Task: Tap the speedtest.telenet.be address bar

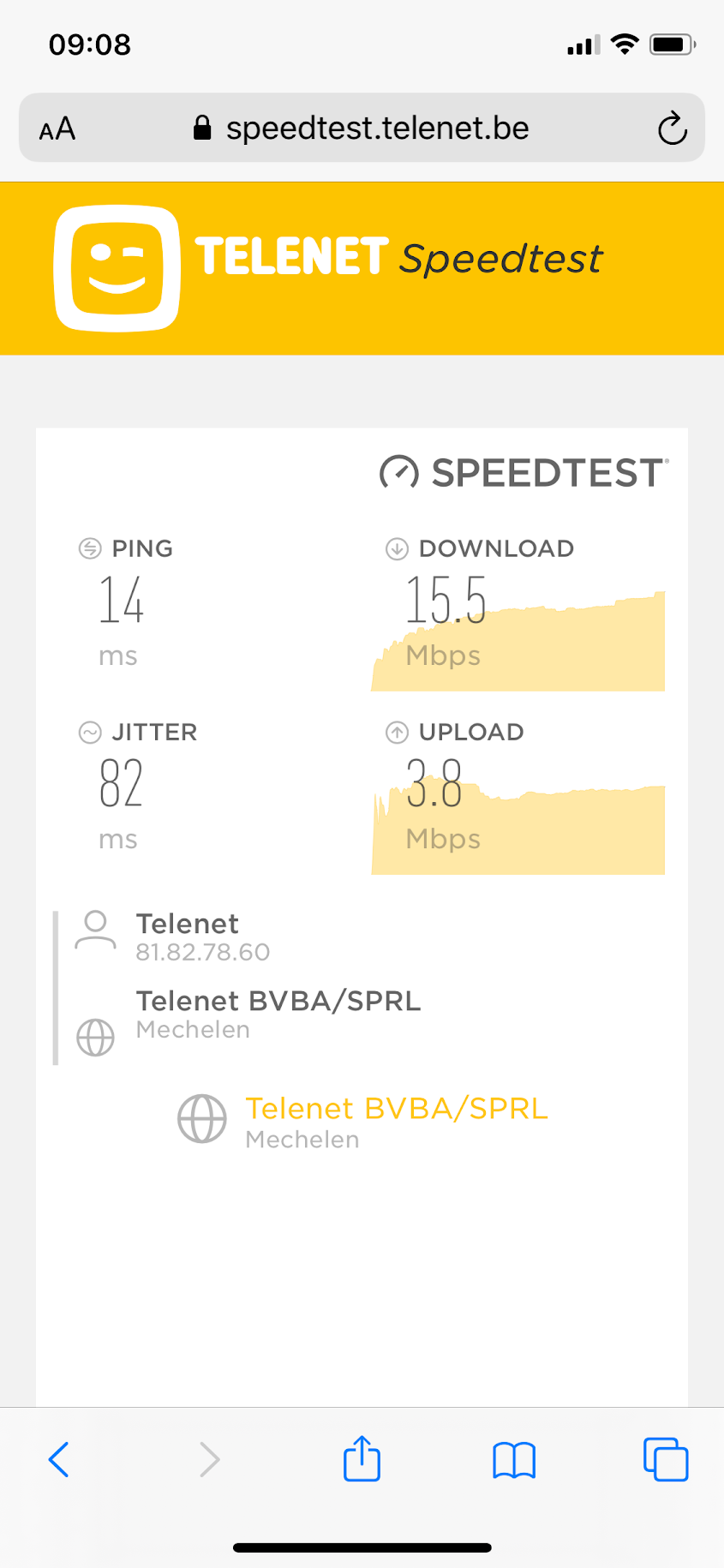Action: click(x=362, y=129)
